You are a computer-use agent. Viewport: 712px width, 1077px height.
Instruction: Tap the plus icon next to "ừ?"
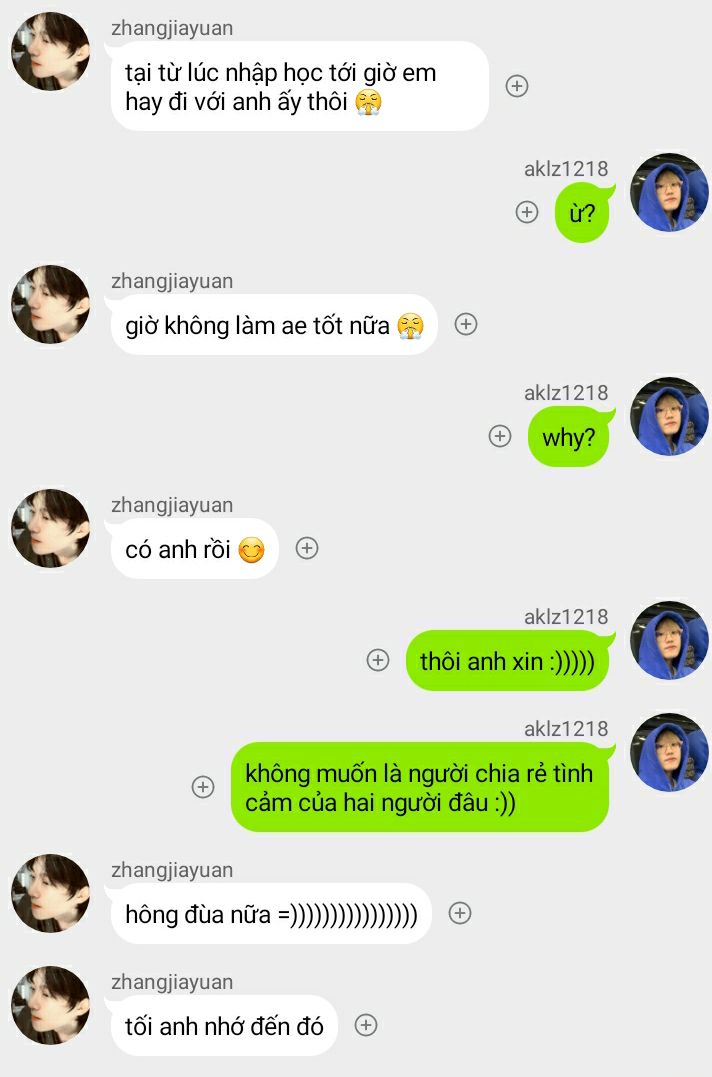[527, 212]
